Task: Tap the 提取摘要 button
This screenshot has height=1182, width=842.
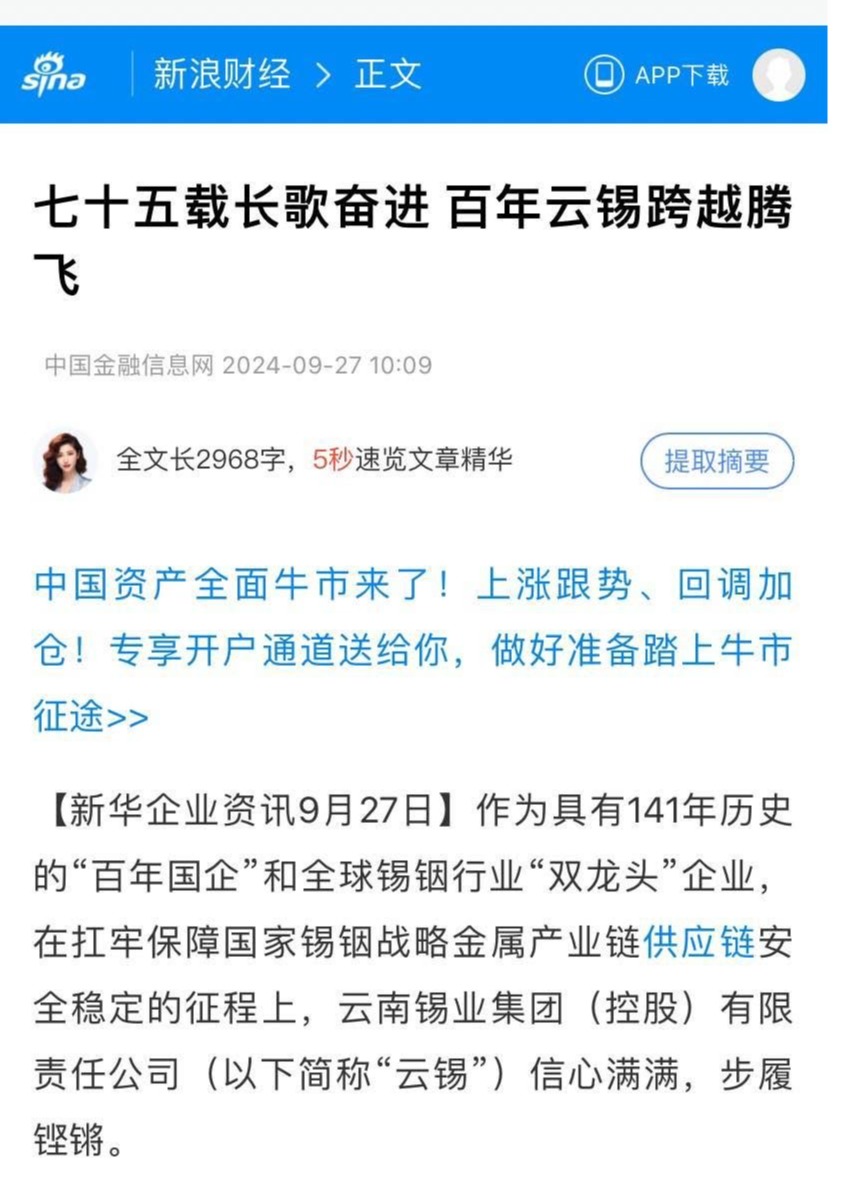Action: click(x=716, y=461)
